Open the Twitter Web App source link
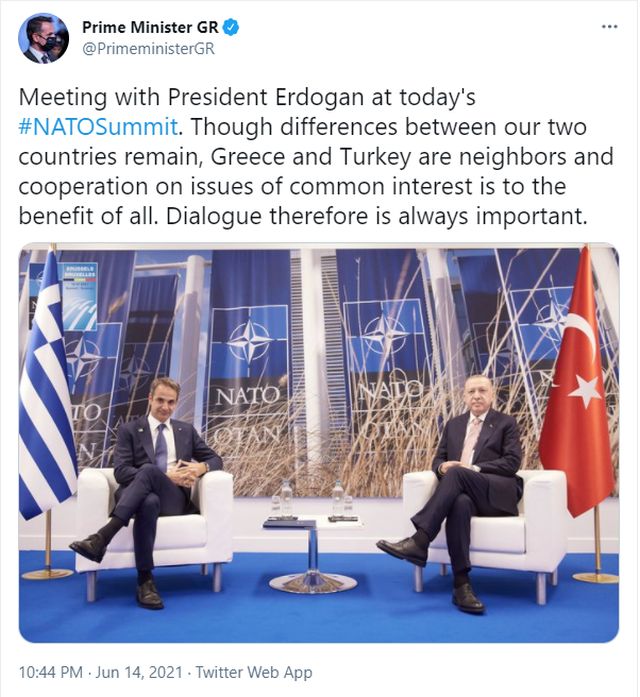The height and width of the screenshot is (697, 640). tap(254, 672)
